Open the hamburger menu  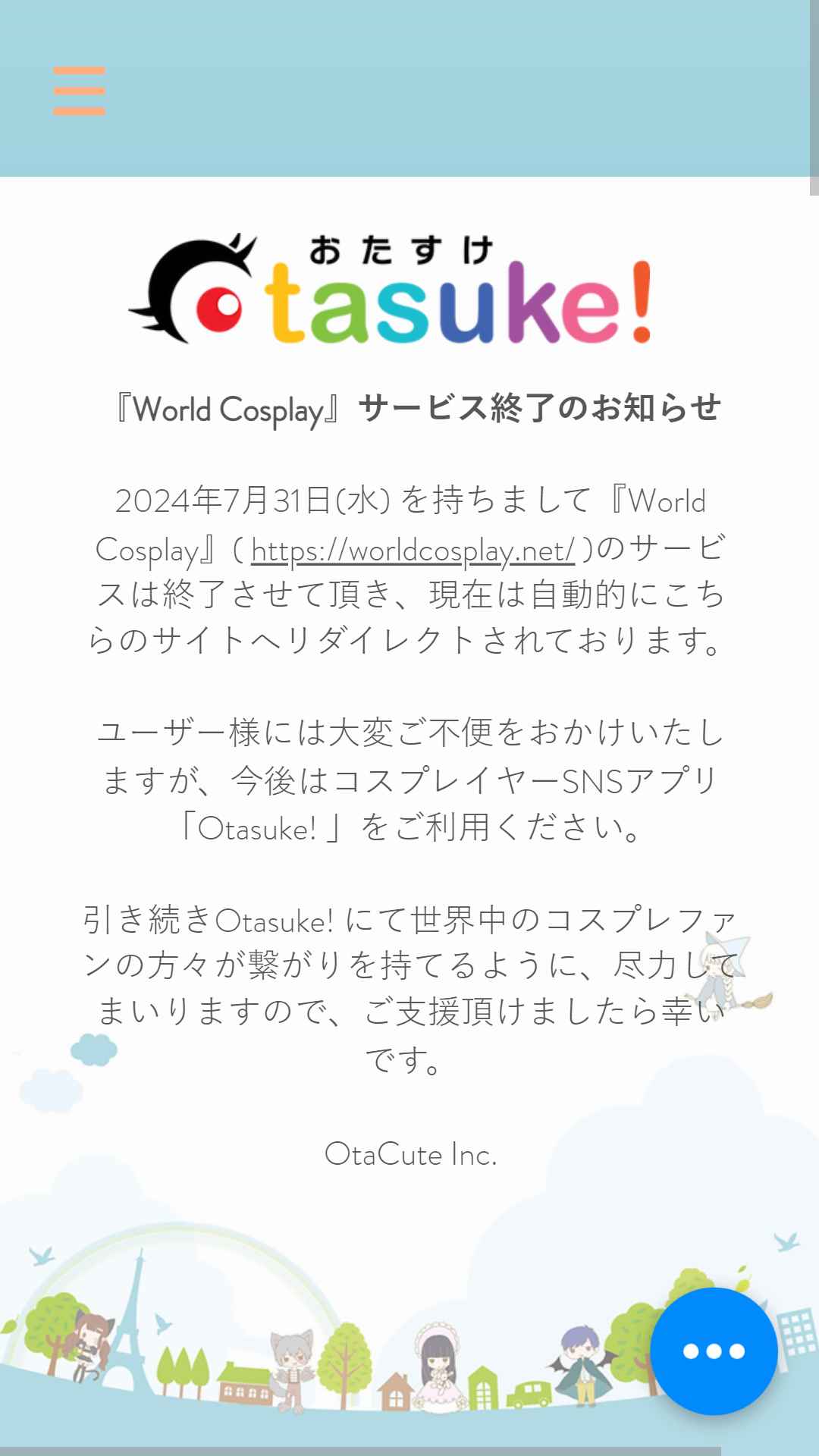point(79,91)
